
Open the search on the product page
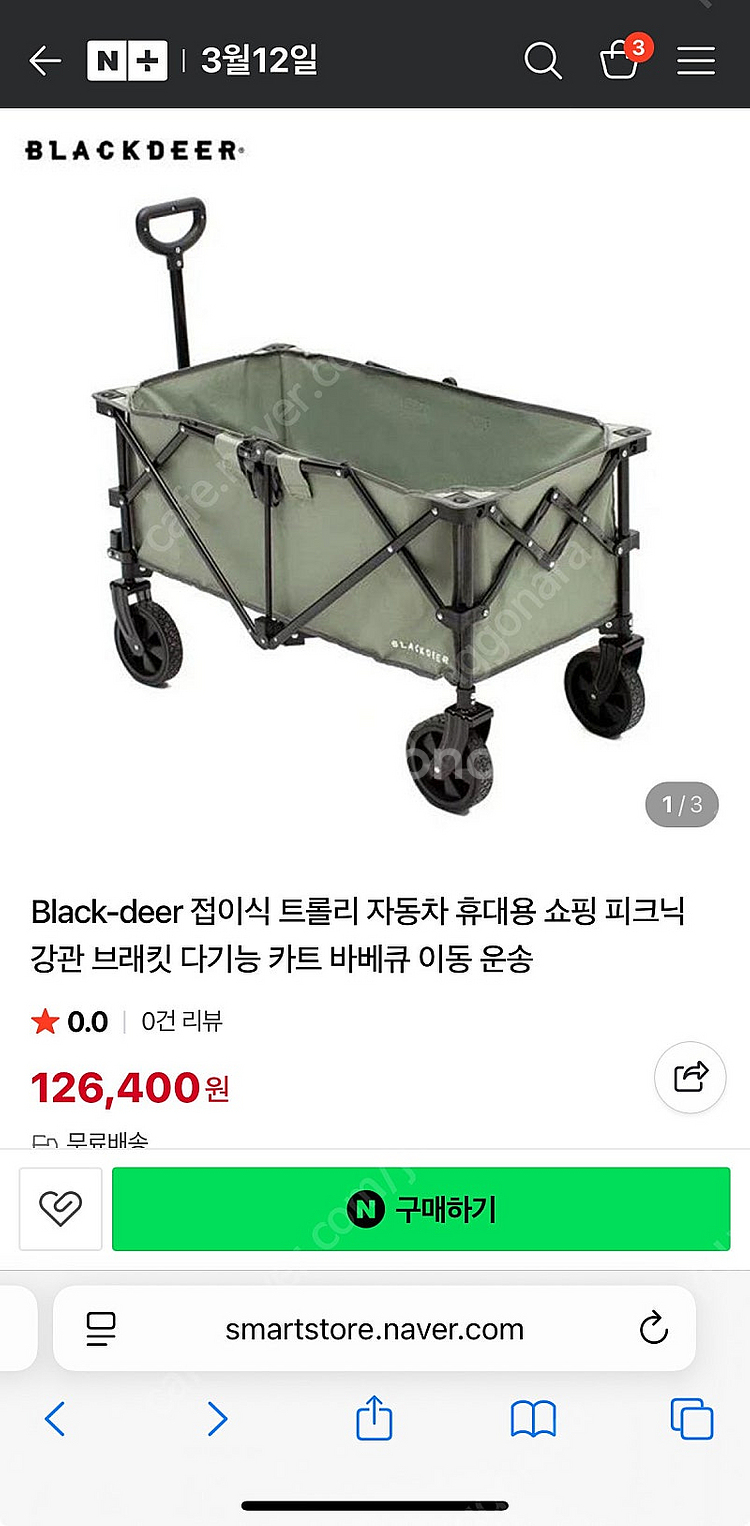pyautogui.click(x=543, y=60)
